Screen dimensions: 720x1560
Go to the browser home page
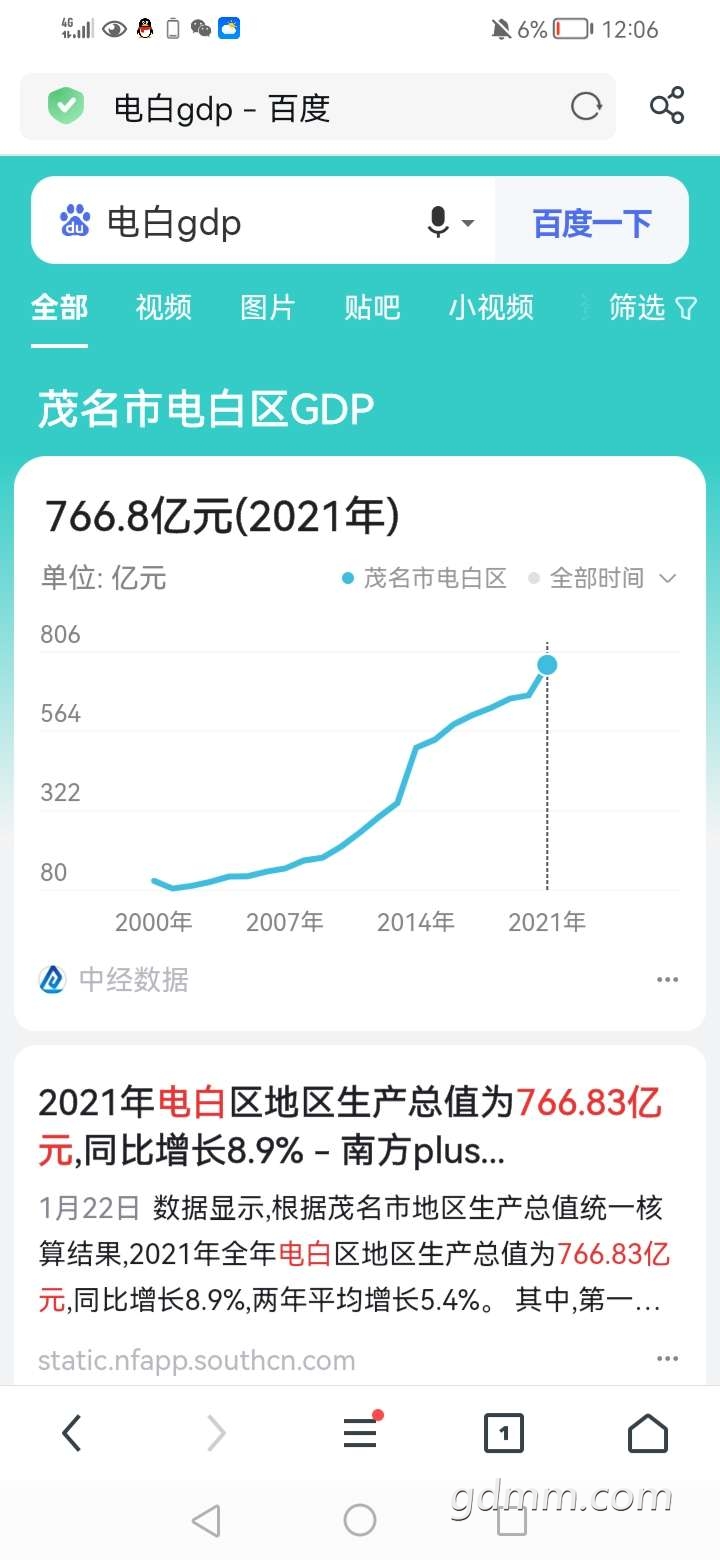pos(648,1434)
